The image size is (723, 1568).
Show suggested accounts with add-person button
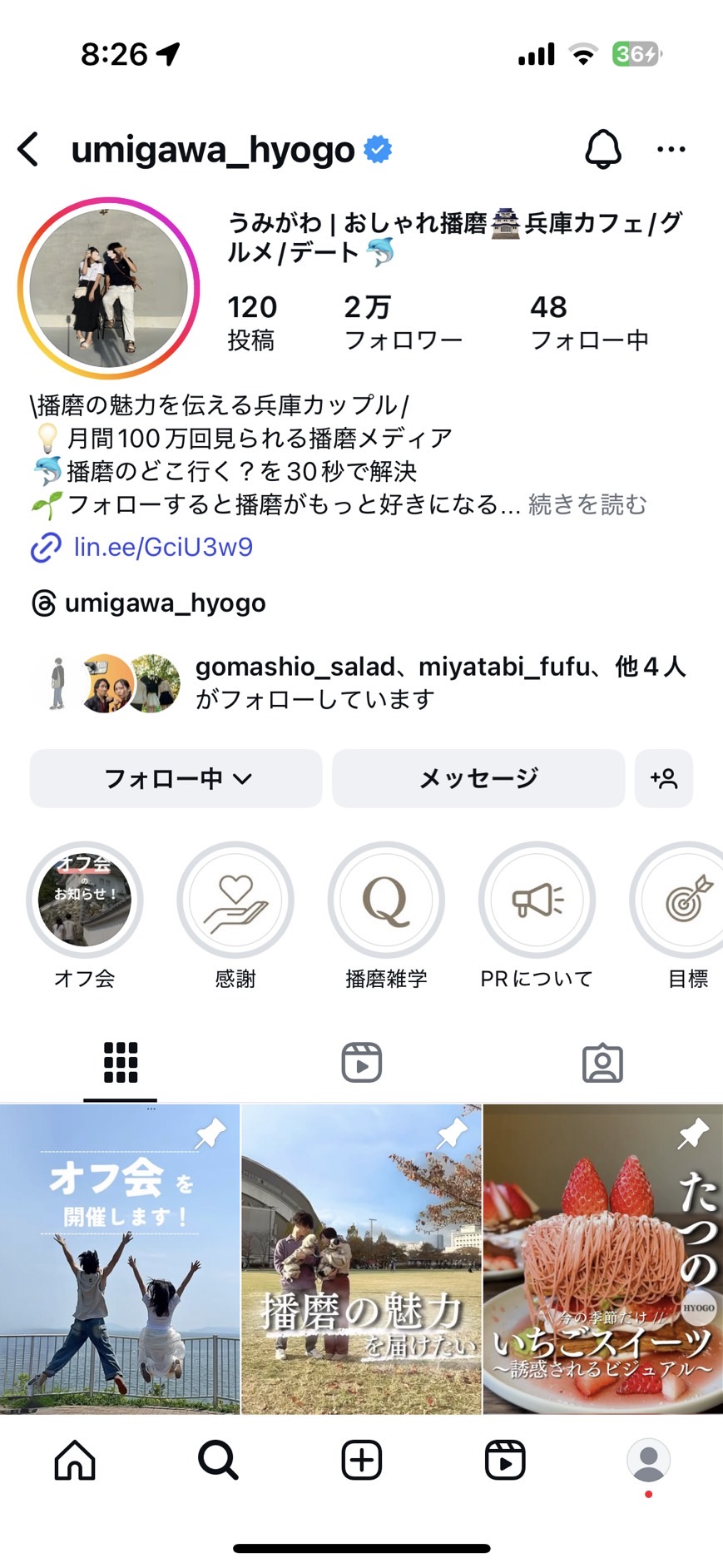[664, 778]
